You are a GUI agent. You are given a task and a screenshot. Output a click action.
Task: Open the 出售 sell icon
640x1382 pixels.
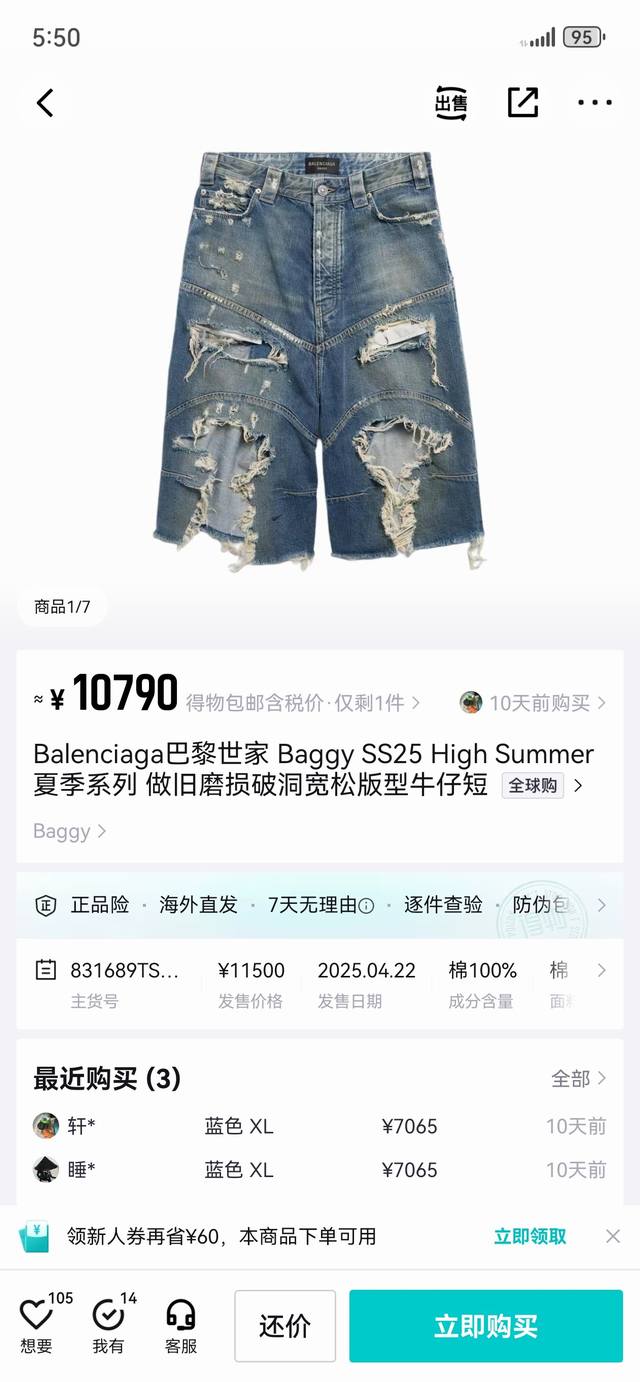(x=451, y=102)
